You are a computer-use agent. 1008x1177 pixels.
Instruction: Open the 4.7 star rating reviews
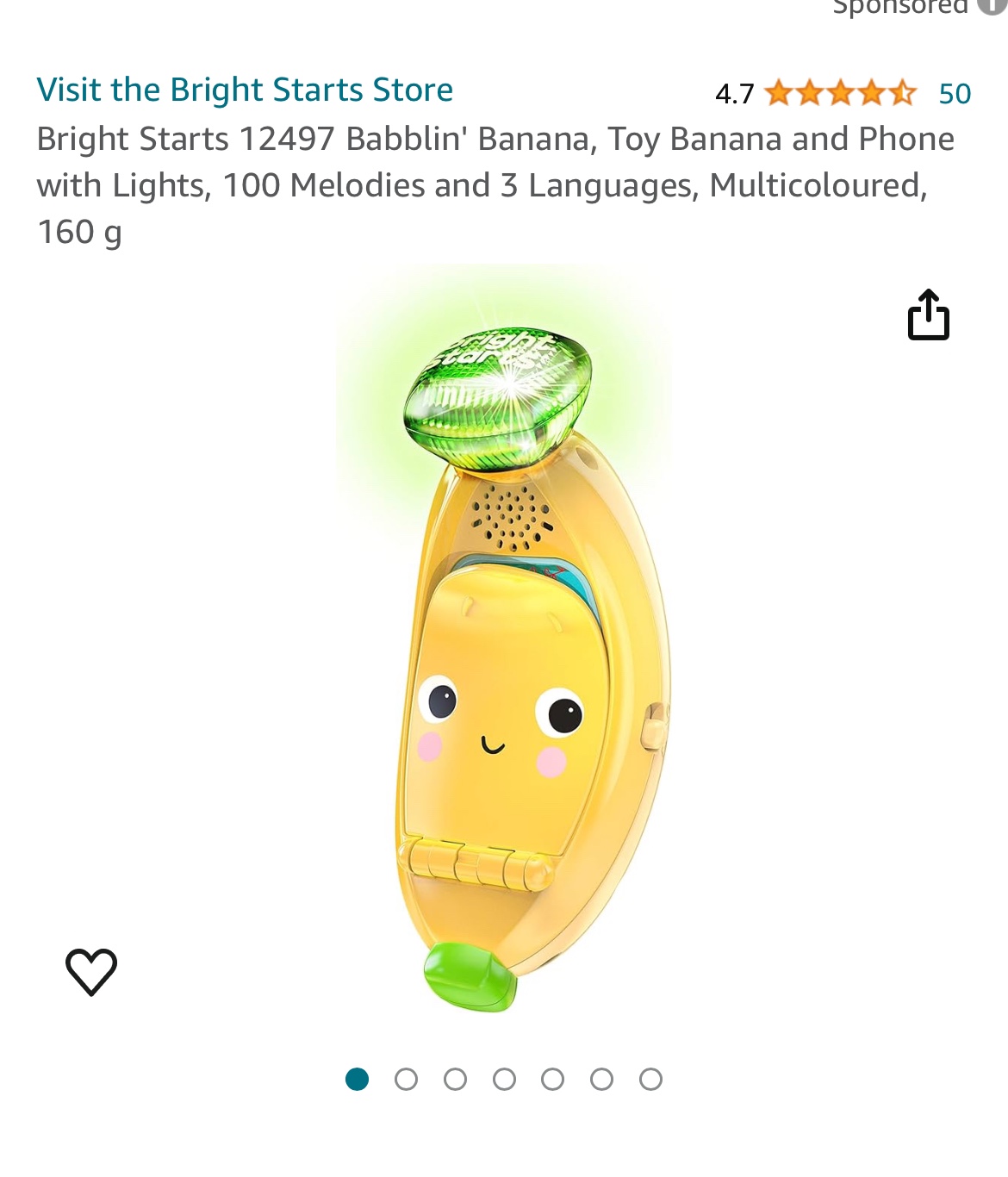click(840, 93)
